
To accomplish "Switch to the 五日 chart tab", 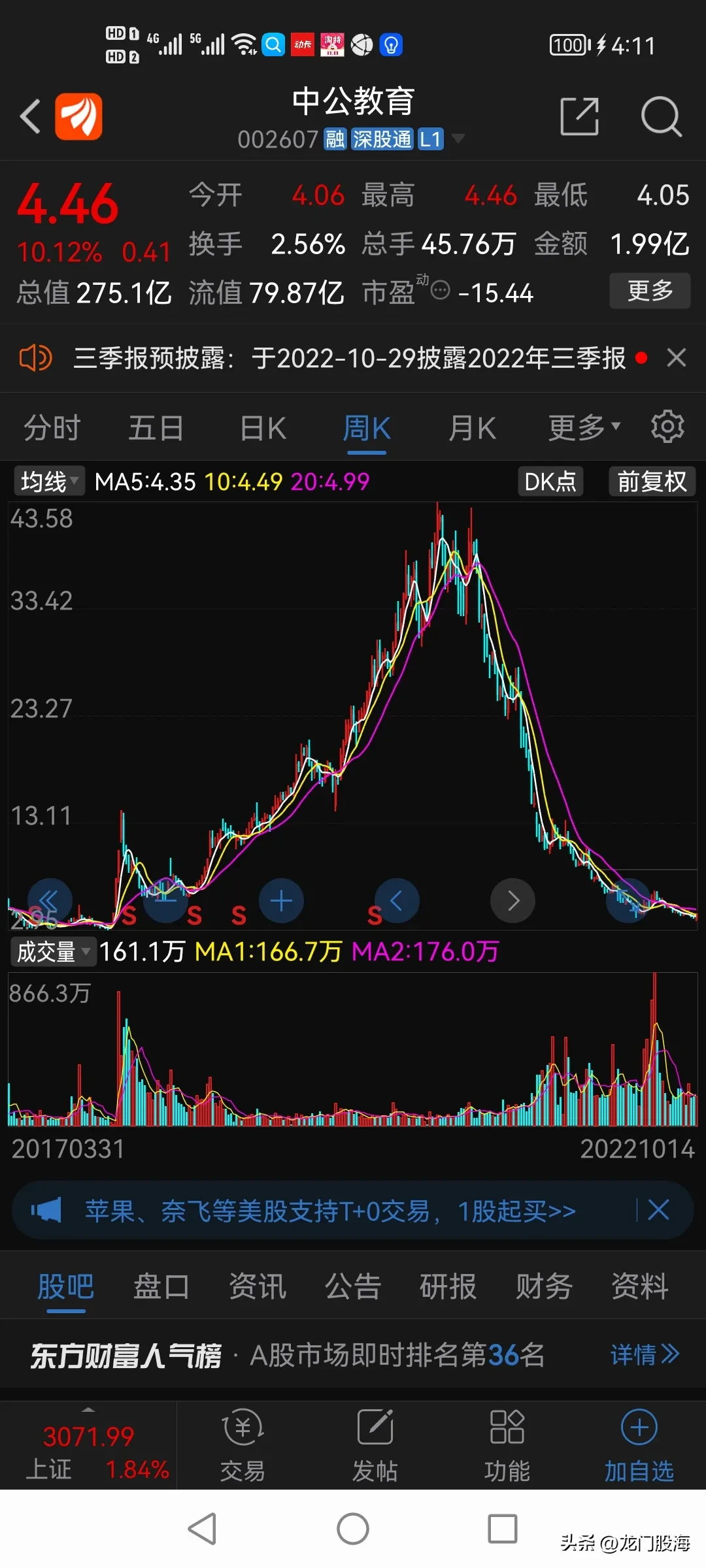I will pos(156,429).
